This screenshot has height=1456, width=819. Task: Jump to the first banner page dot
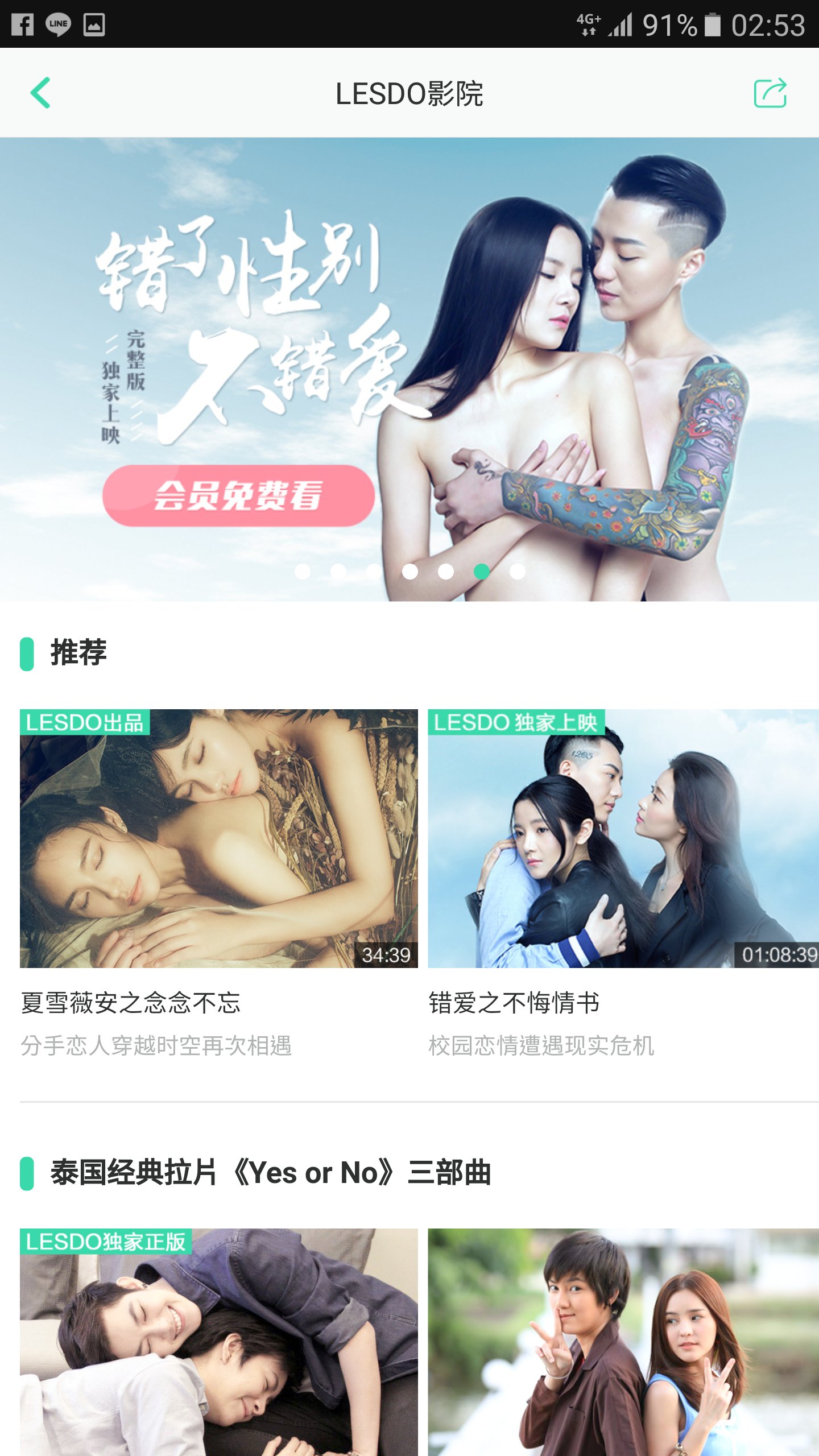tap(303, 571)
